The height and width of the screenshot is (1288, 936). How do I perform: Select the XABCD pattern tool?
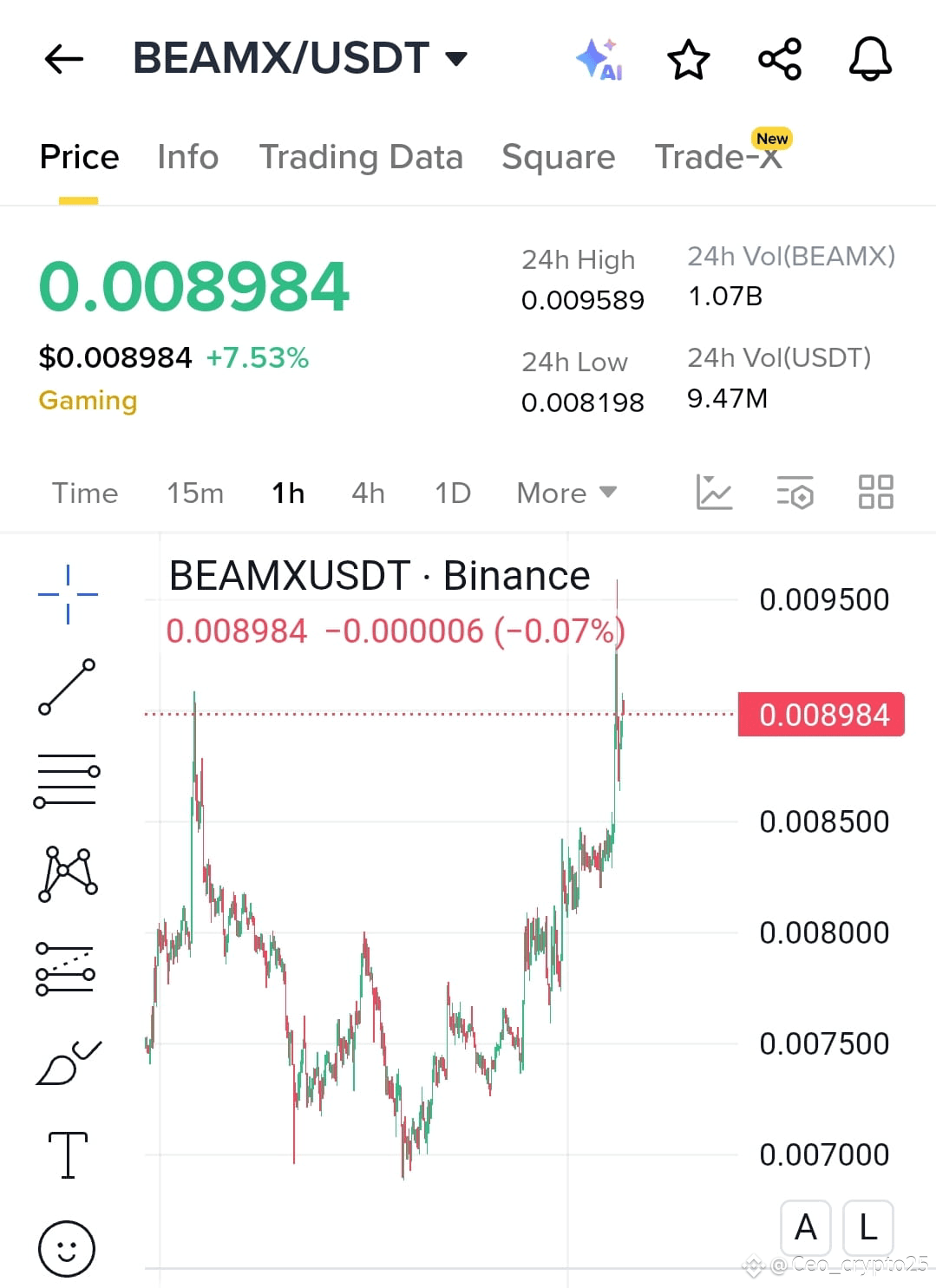(x=68, y=874)
